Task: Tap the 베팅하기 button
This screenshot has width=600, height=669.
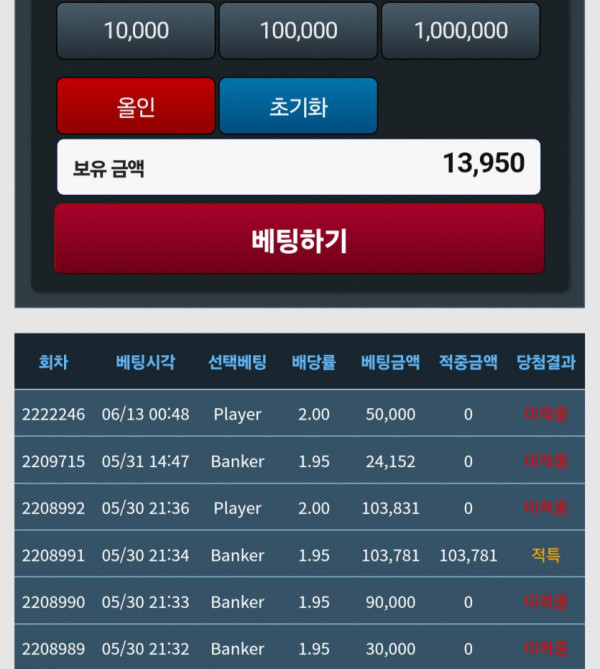Action: point(299,240)
